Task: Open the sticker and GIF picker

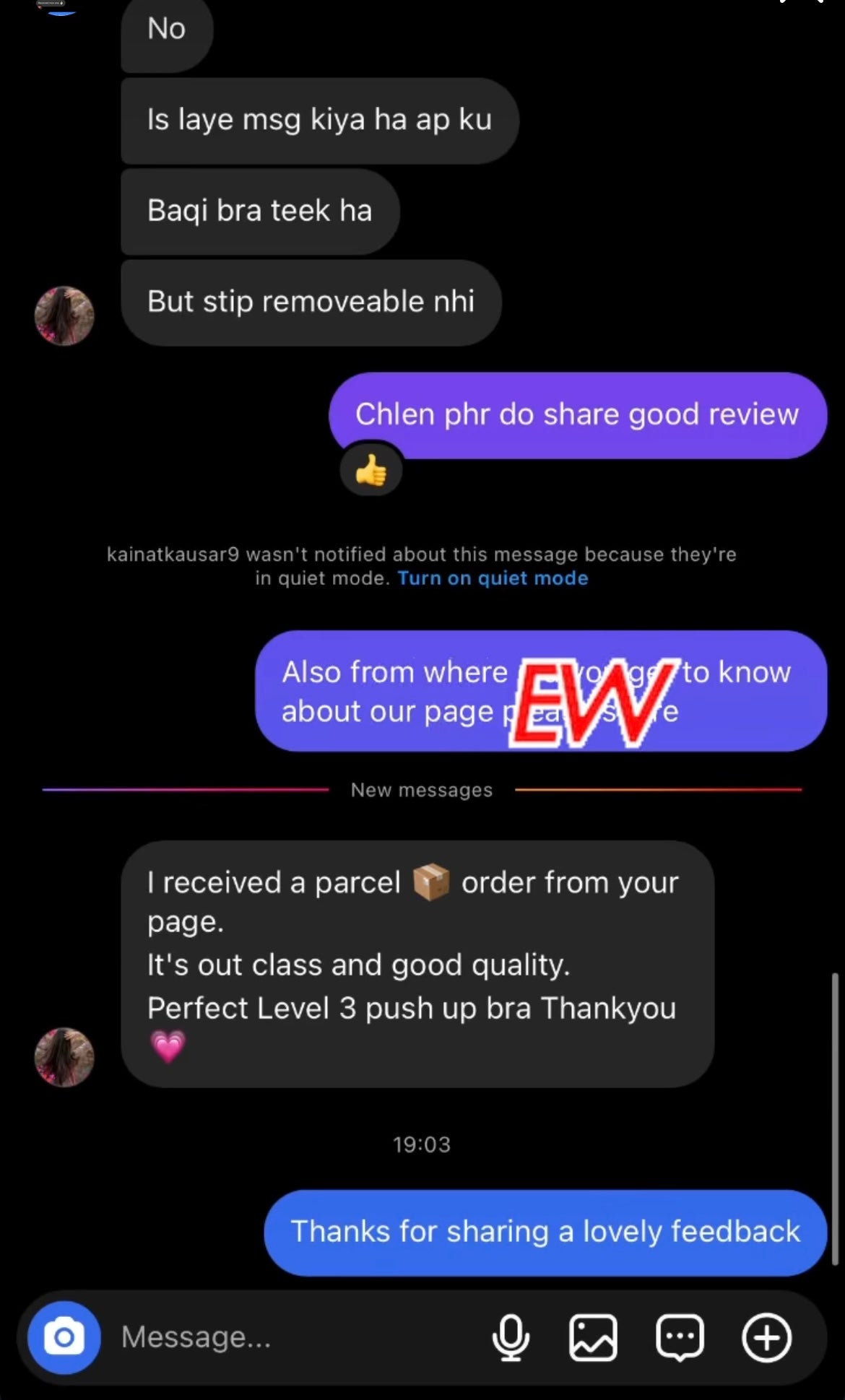Action: click(x=680, y=1337)
